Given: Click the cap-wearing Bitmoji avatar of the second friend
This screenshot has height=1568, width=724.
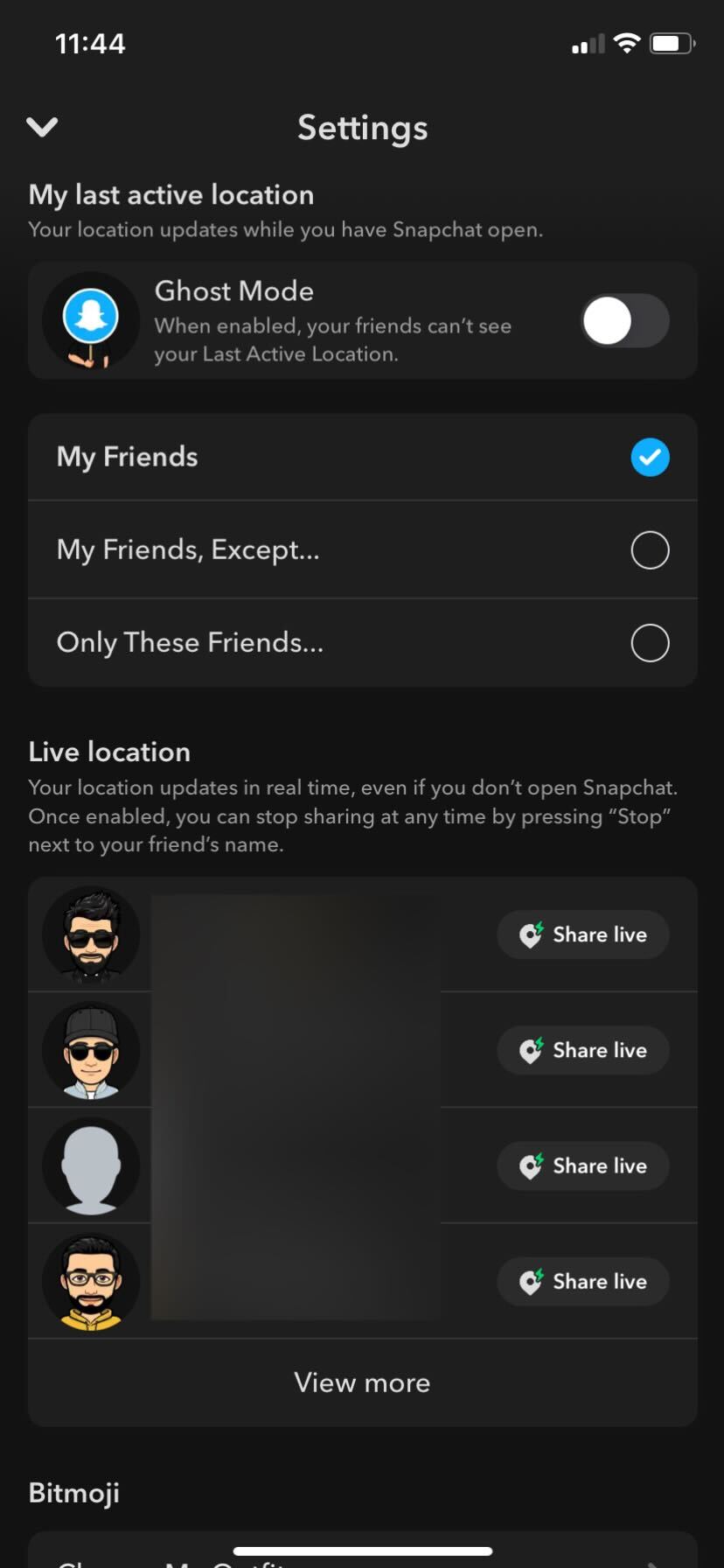Looking at the screenshot, I should tap(90, 1050).
